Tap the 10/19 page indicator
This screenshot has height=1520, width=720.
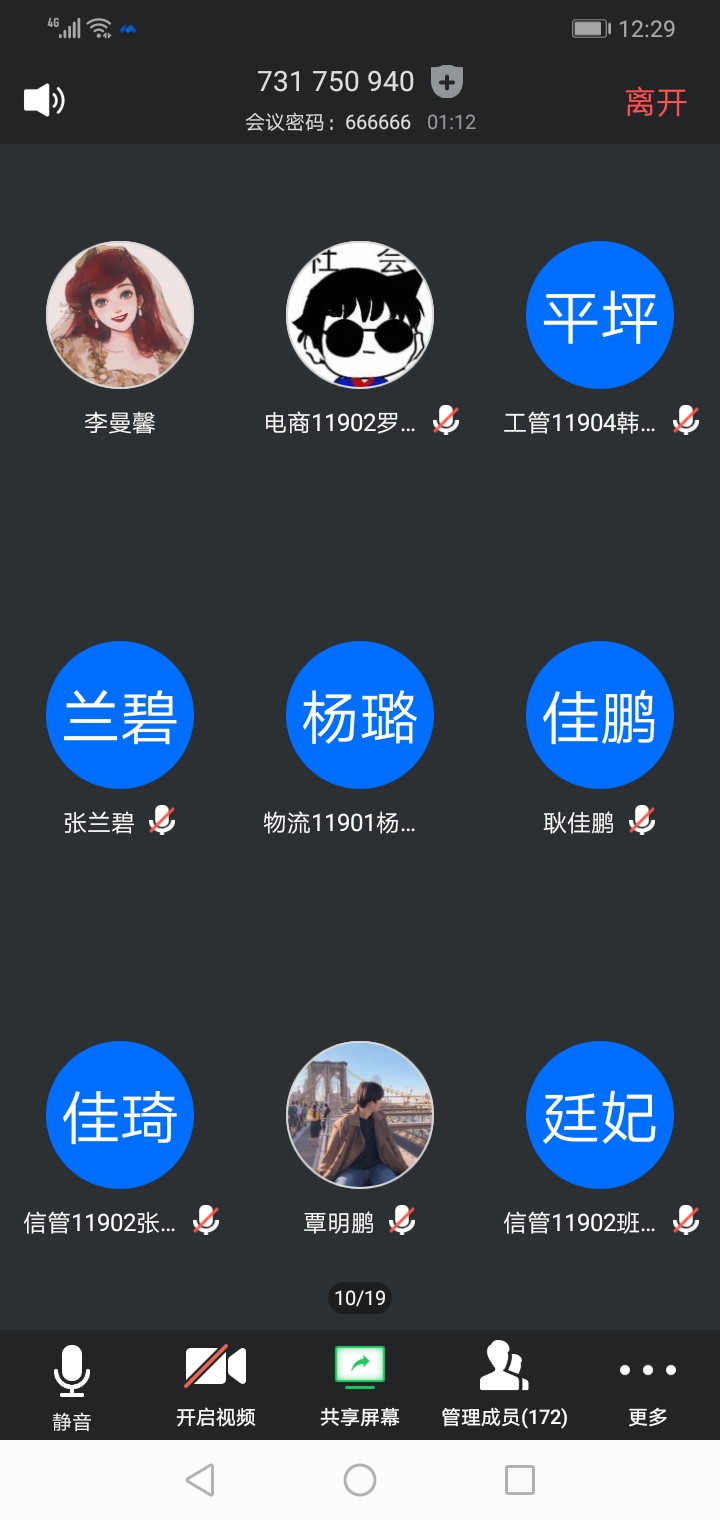(x=359, y=1298)
